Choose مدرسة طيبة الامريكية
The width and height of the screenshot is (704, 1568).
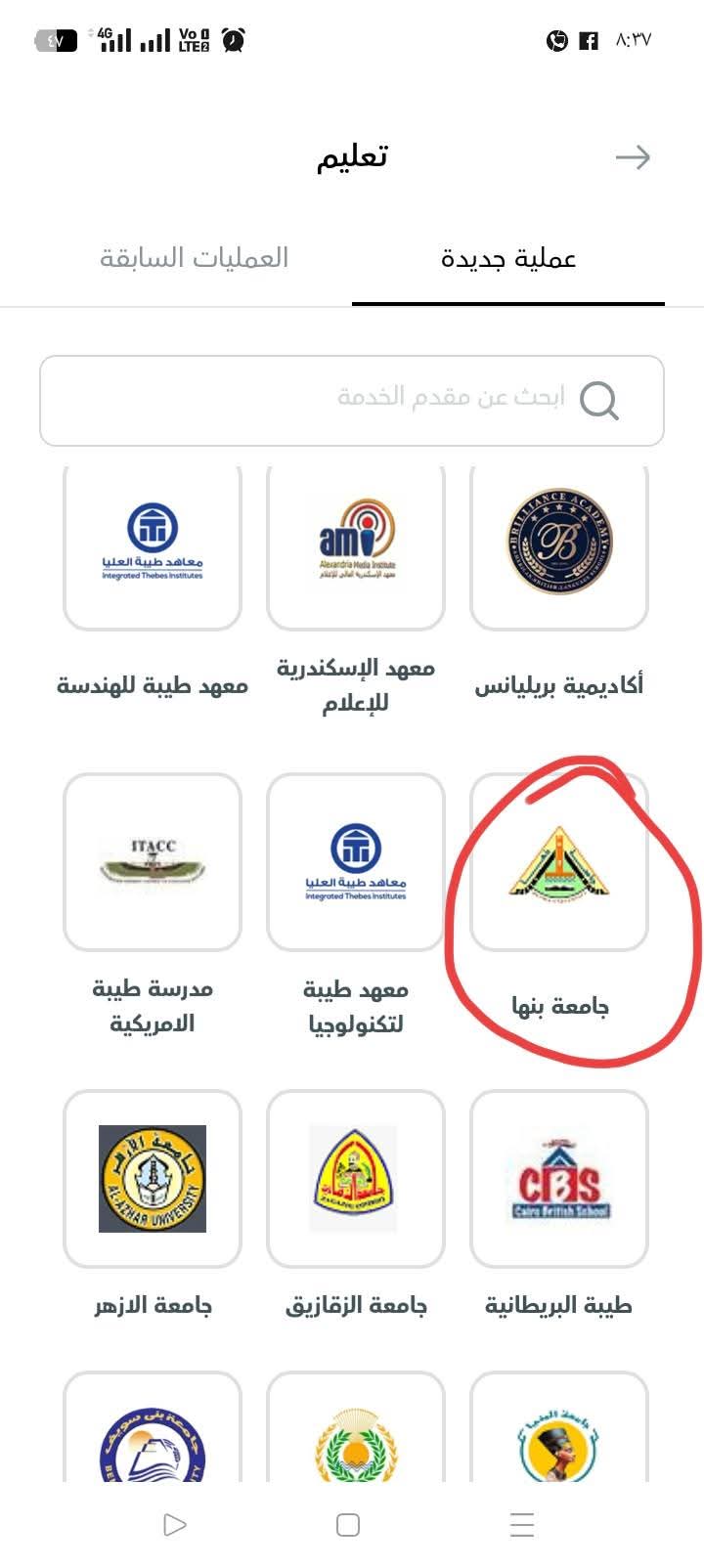click(x=153, y=863)
